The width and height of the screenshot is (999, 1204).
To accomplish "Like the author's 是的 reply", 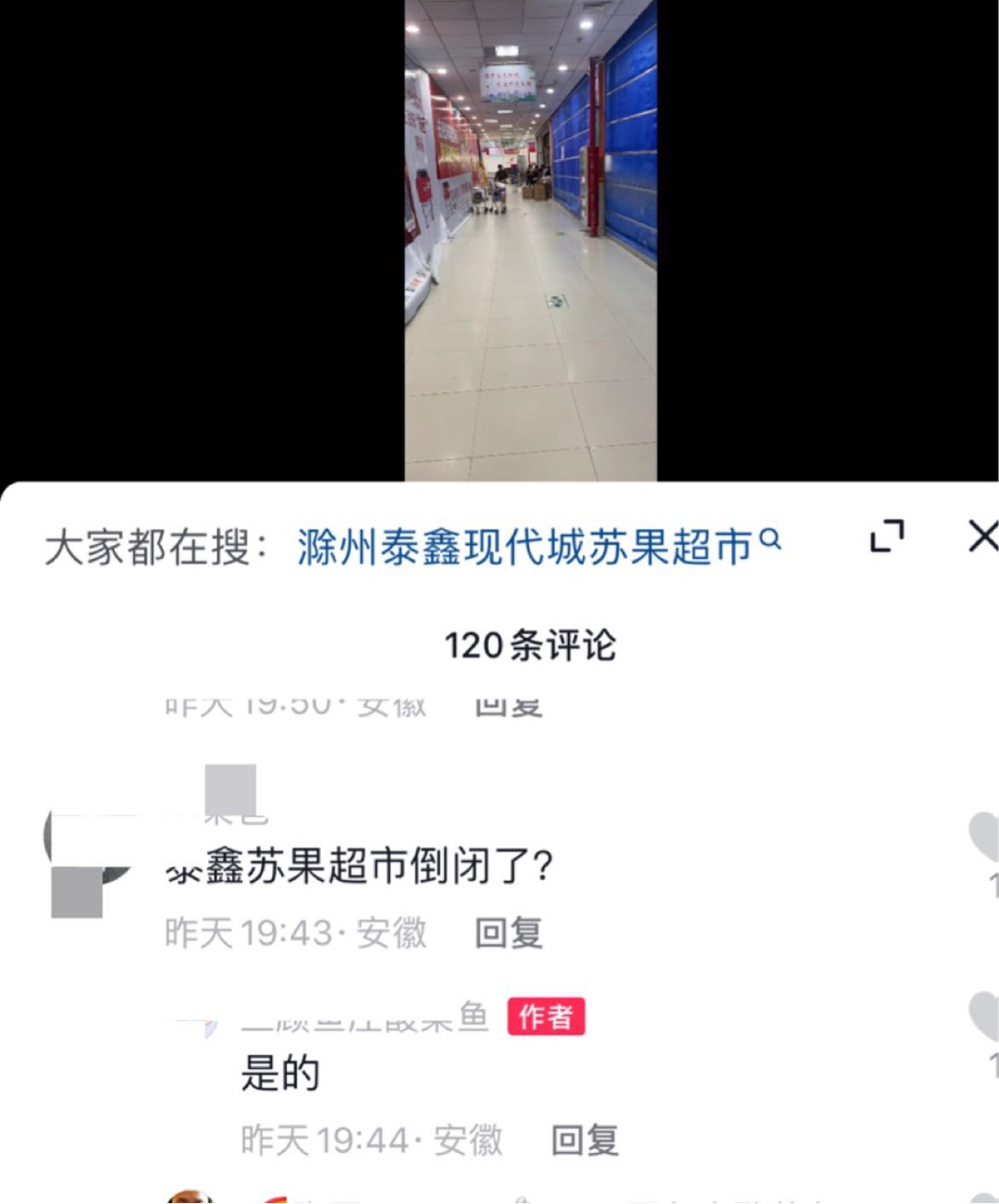I will tap(984, 1015).
